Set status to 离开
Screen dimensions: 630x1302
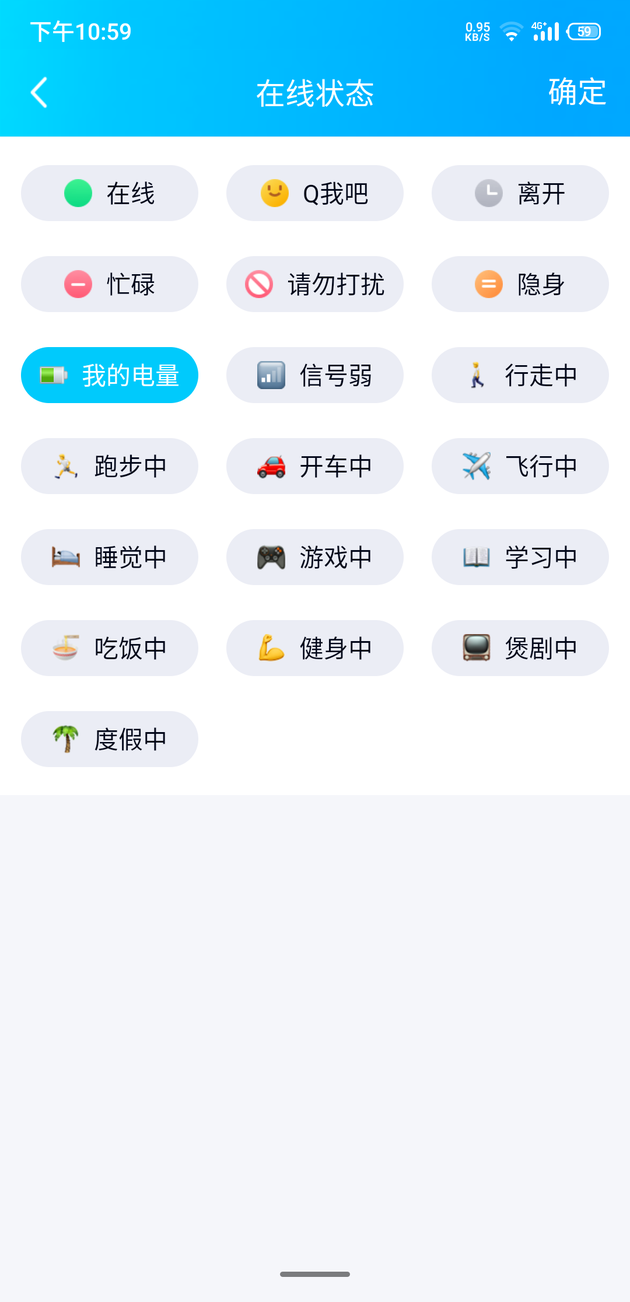pyautogui.click(x=520, y=193)
